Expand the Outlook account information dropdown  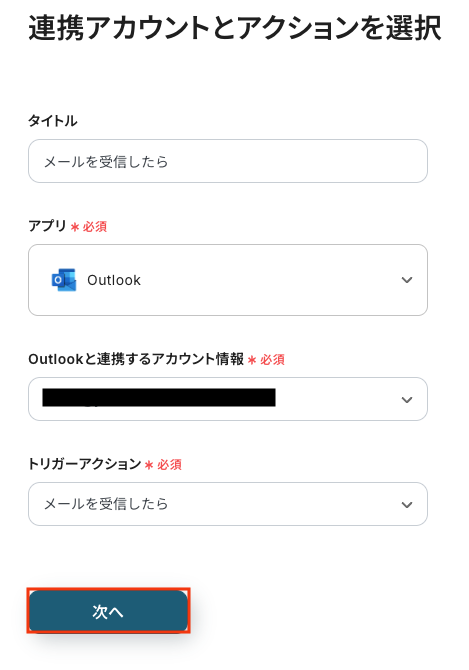coord(228,399)
